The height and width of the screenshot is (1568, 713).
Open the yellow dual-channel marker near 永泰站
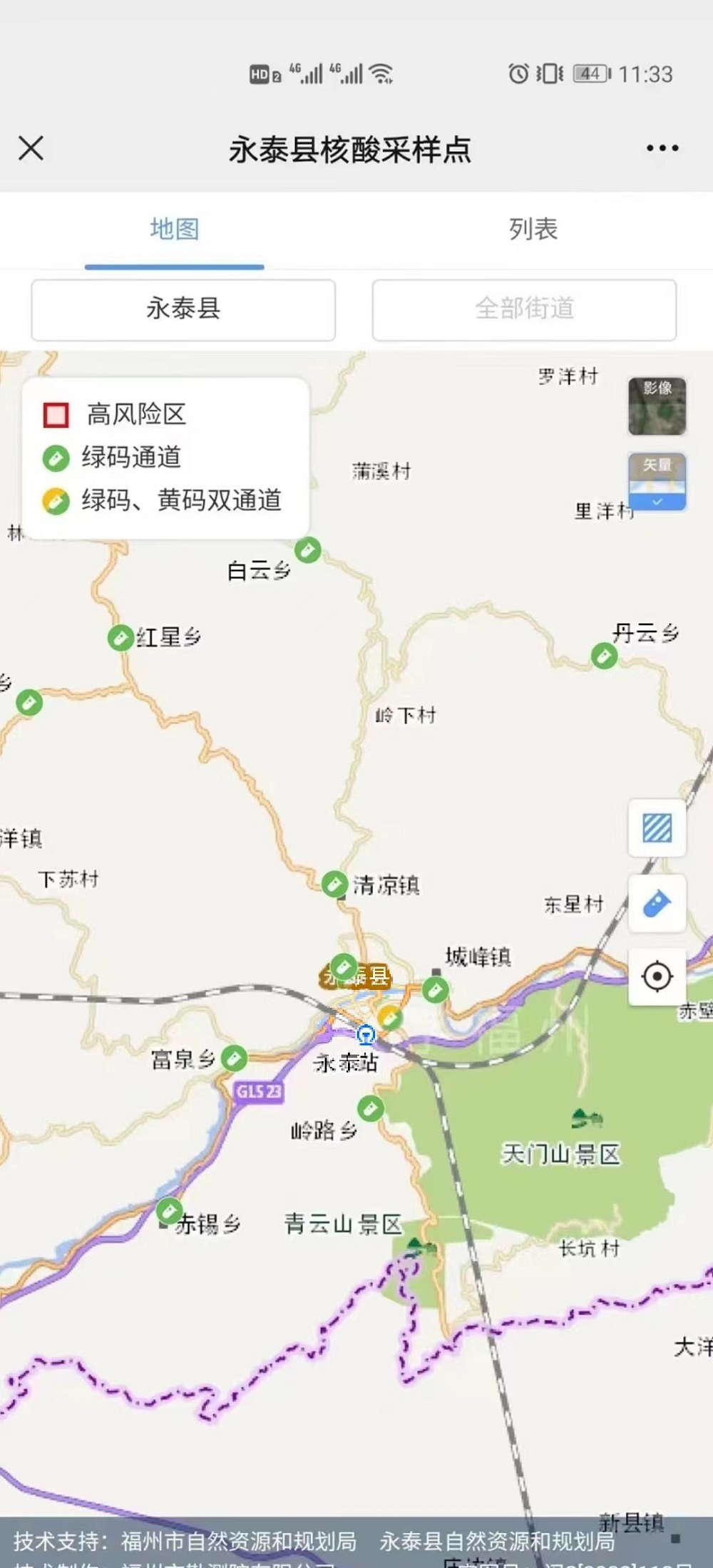point(389,1018)
